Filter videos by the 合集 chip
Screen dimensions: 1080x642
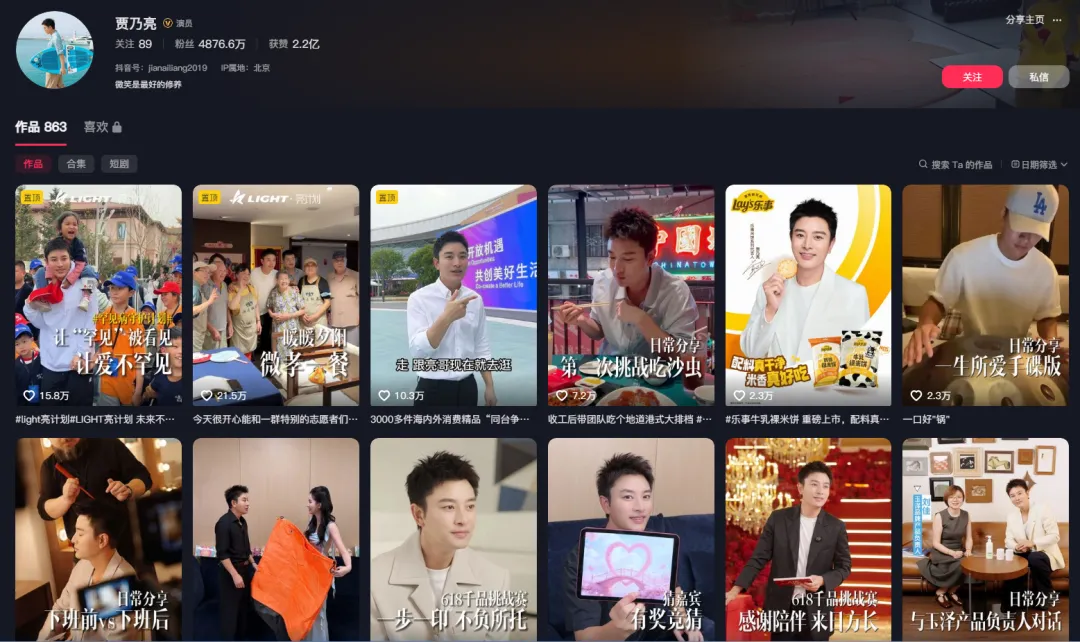[x=76, y=164]
